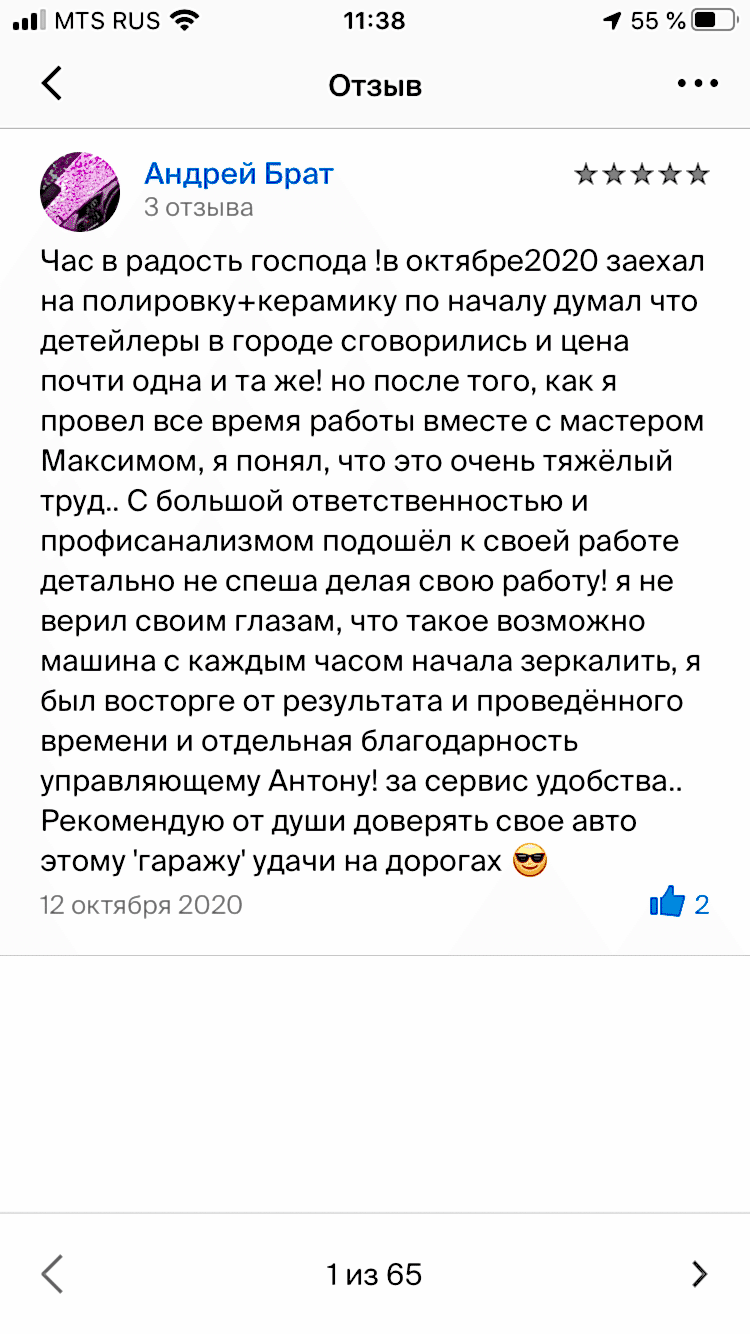Viewport: 750px width, 1334px height.
Task: Open the three-dot overflow menu
Action: pyautogui.click(x=698, y=84)
